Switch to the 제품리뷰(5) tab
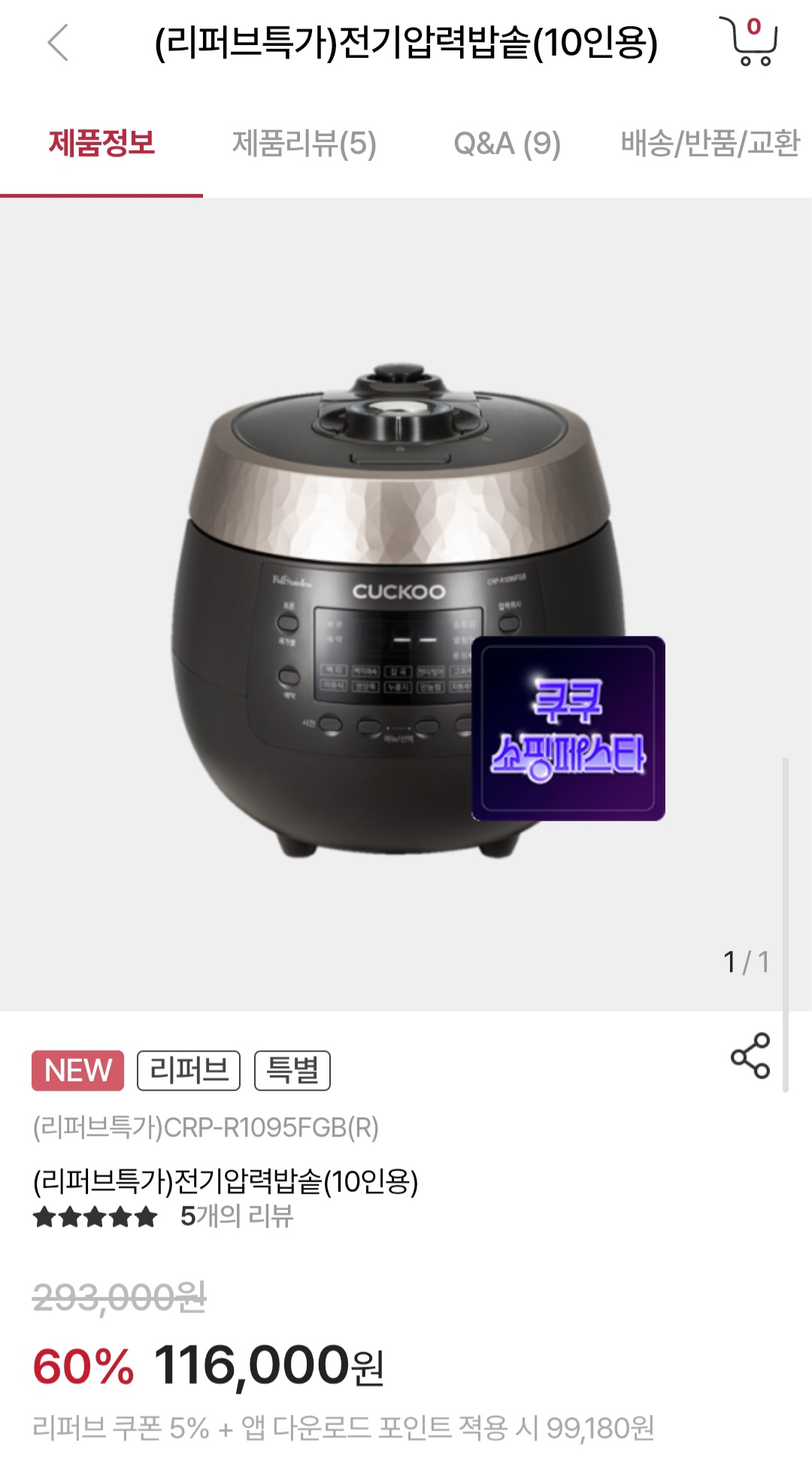The height and width of the screenshot is (1459, 812). point(304,144)
